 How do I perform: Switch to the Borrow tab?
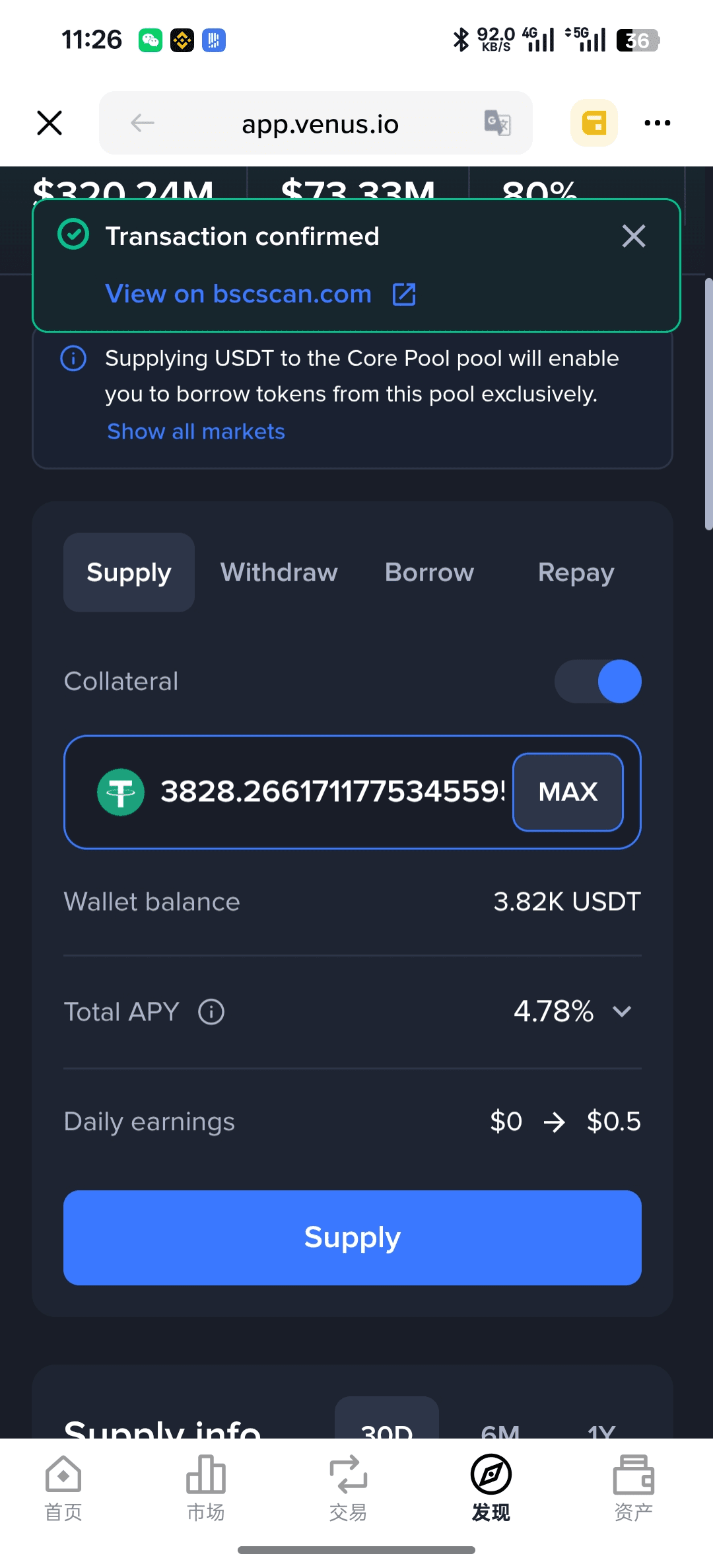(429, 572)
